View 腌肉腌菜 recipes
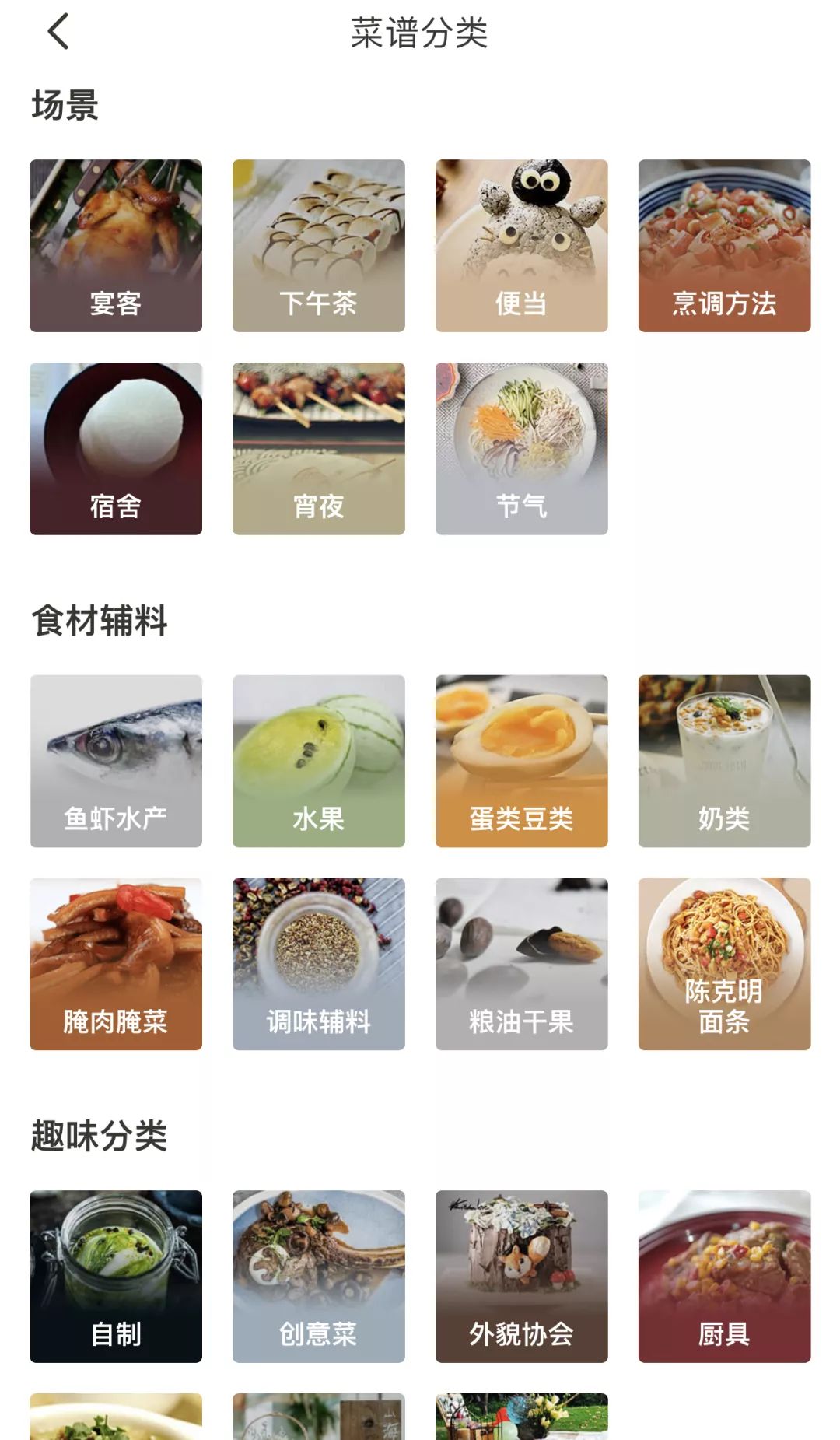This screenshot has width=840, height=1440. point(116,964)
